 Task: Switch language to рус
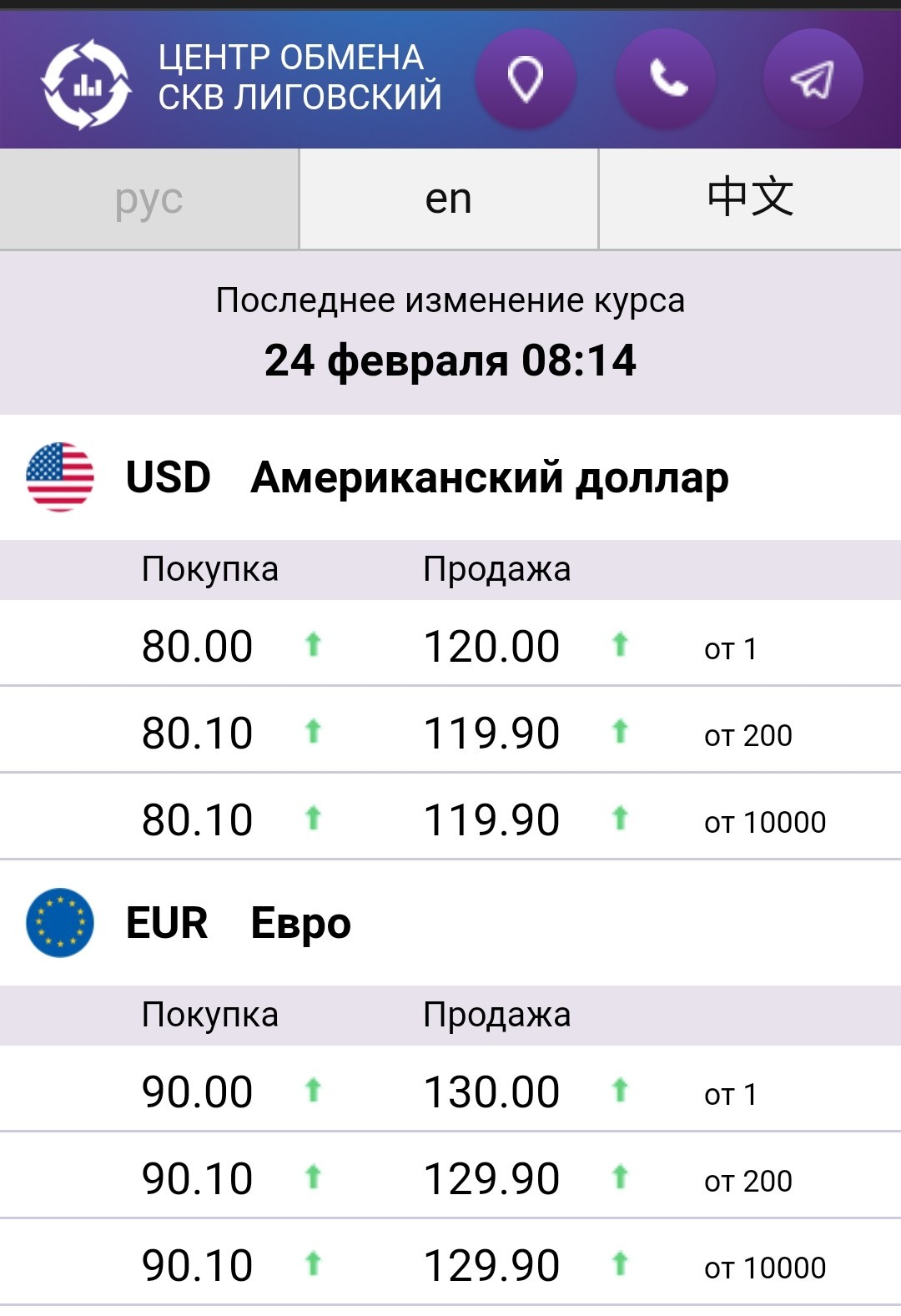[149, 199]
